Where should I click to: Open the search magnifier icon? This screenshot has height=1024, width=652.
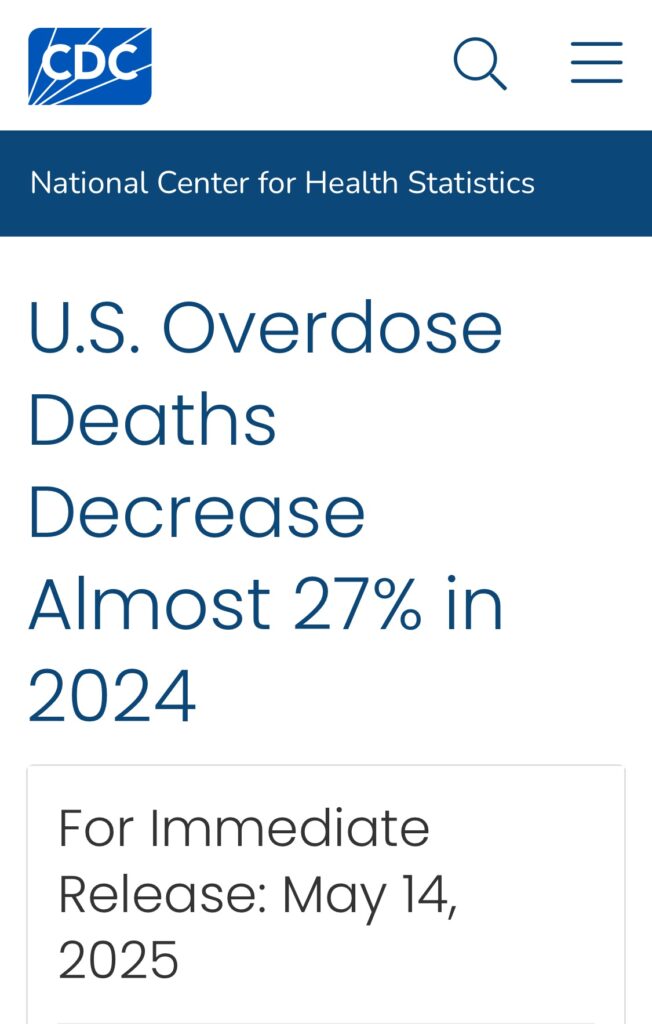point(480,64)
